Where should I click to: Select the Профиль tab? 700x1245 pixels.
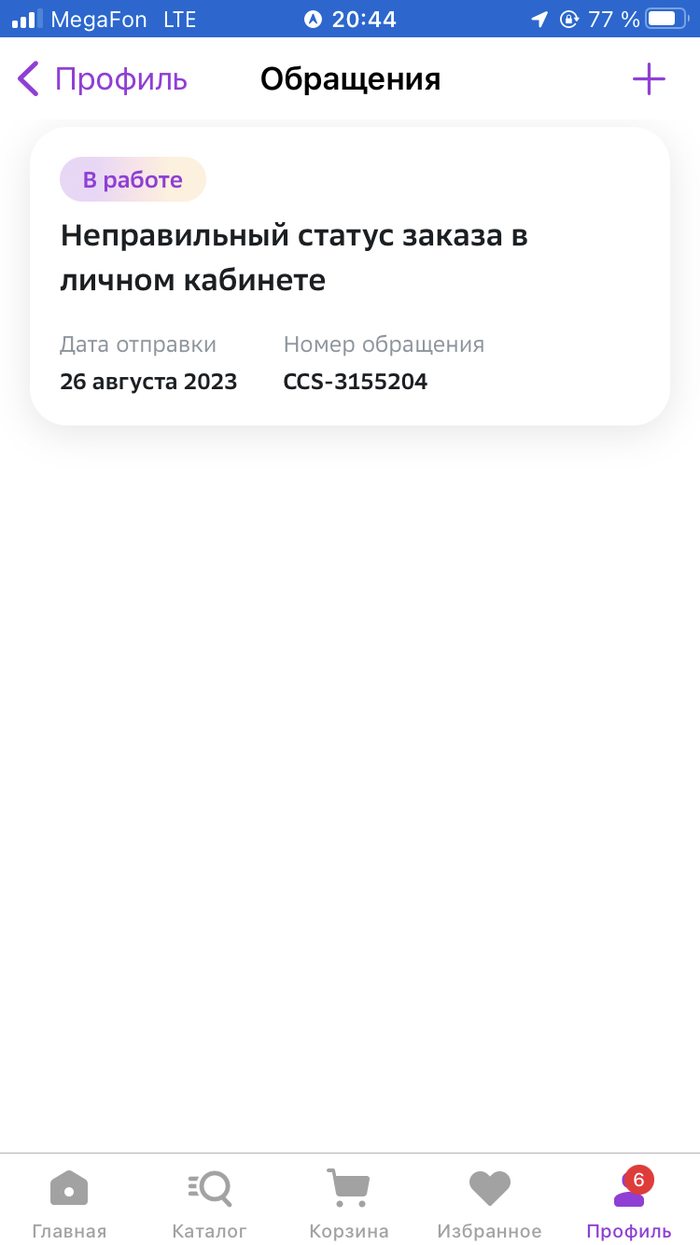628,1204
